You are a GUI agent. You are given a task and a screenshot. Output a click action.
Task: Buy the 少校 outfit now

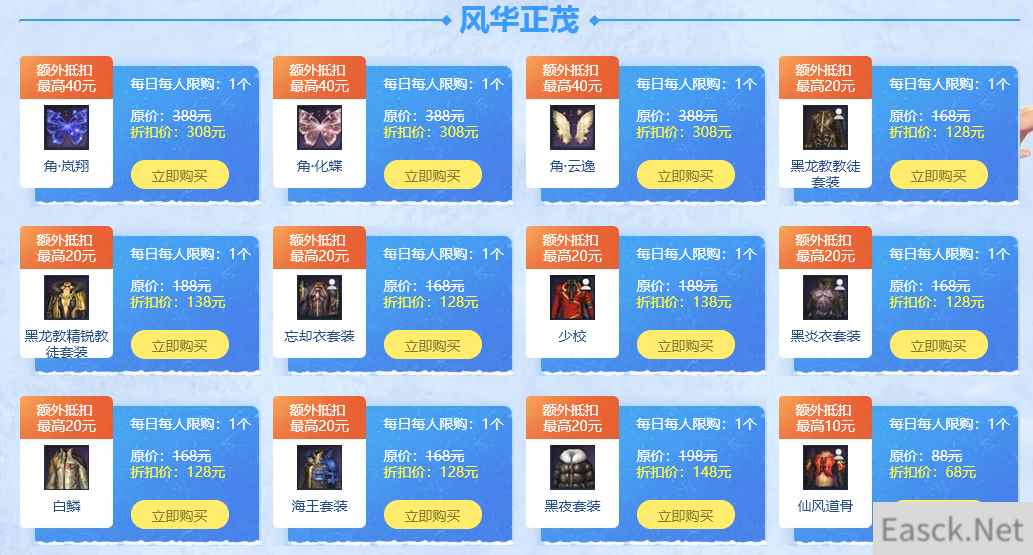pyautogui.click(x=686, y=346)
